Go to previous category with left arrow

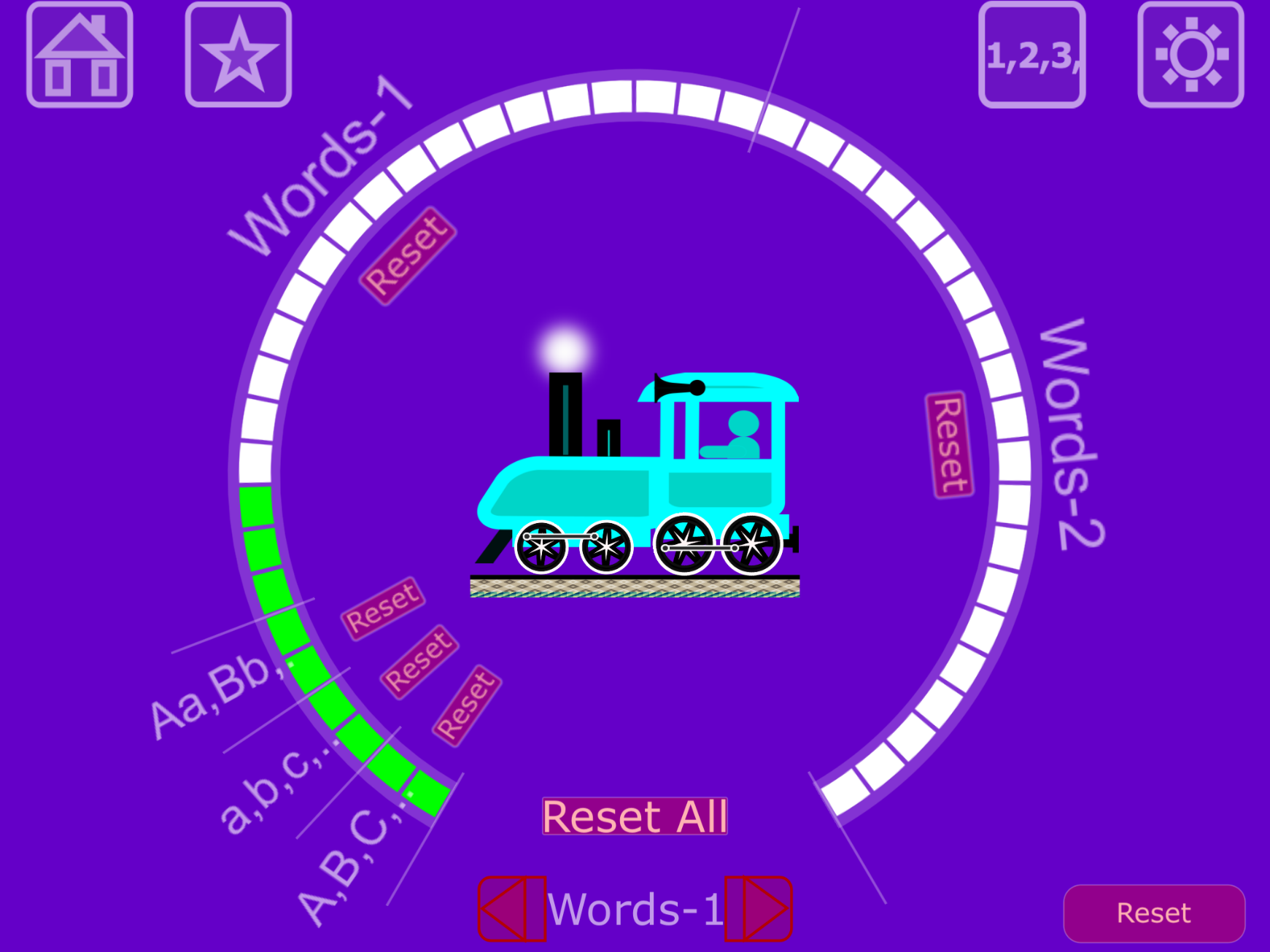pos(512,909)
